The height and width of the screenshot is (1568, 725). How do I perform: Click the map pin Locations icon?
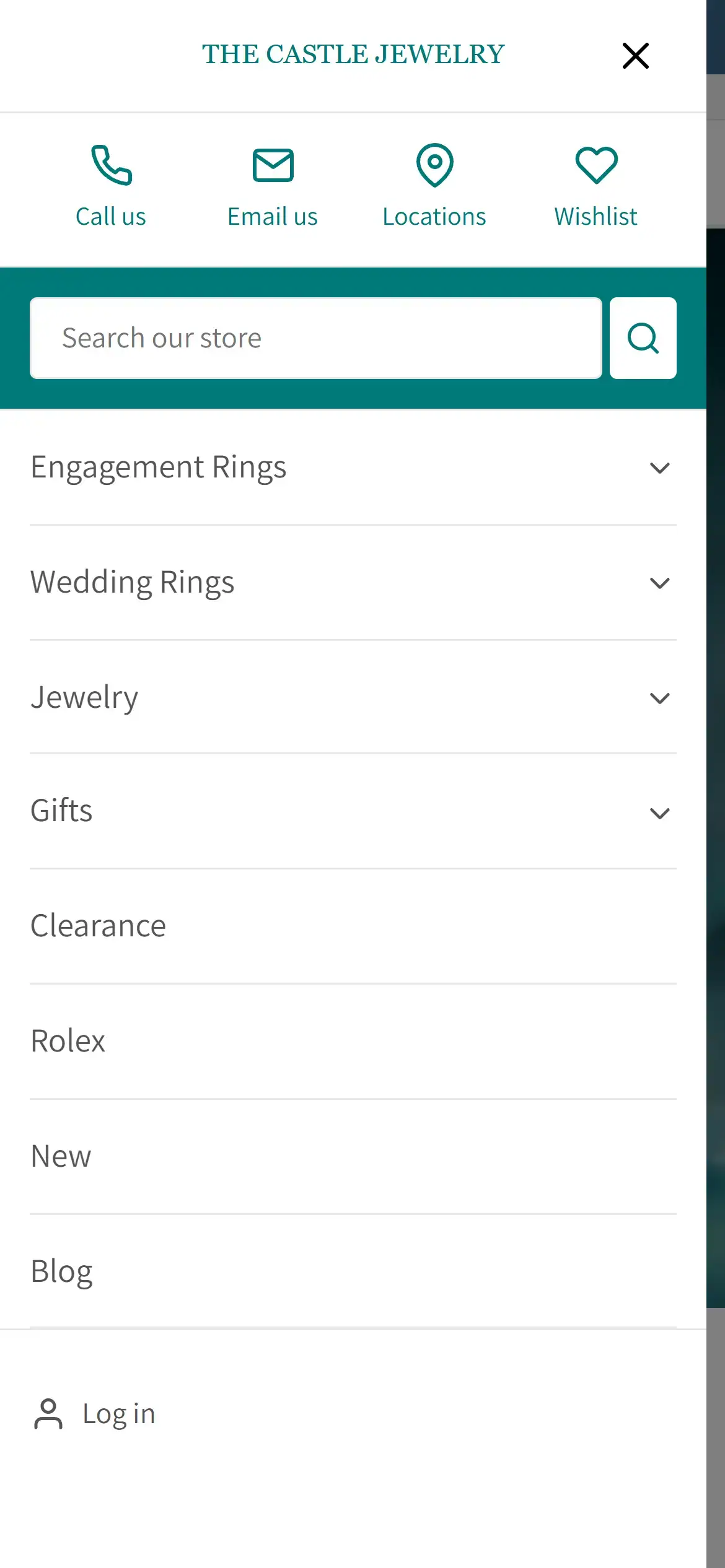(x=434, y=165)
